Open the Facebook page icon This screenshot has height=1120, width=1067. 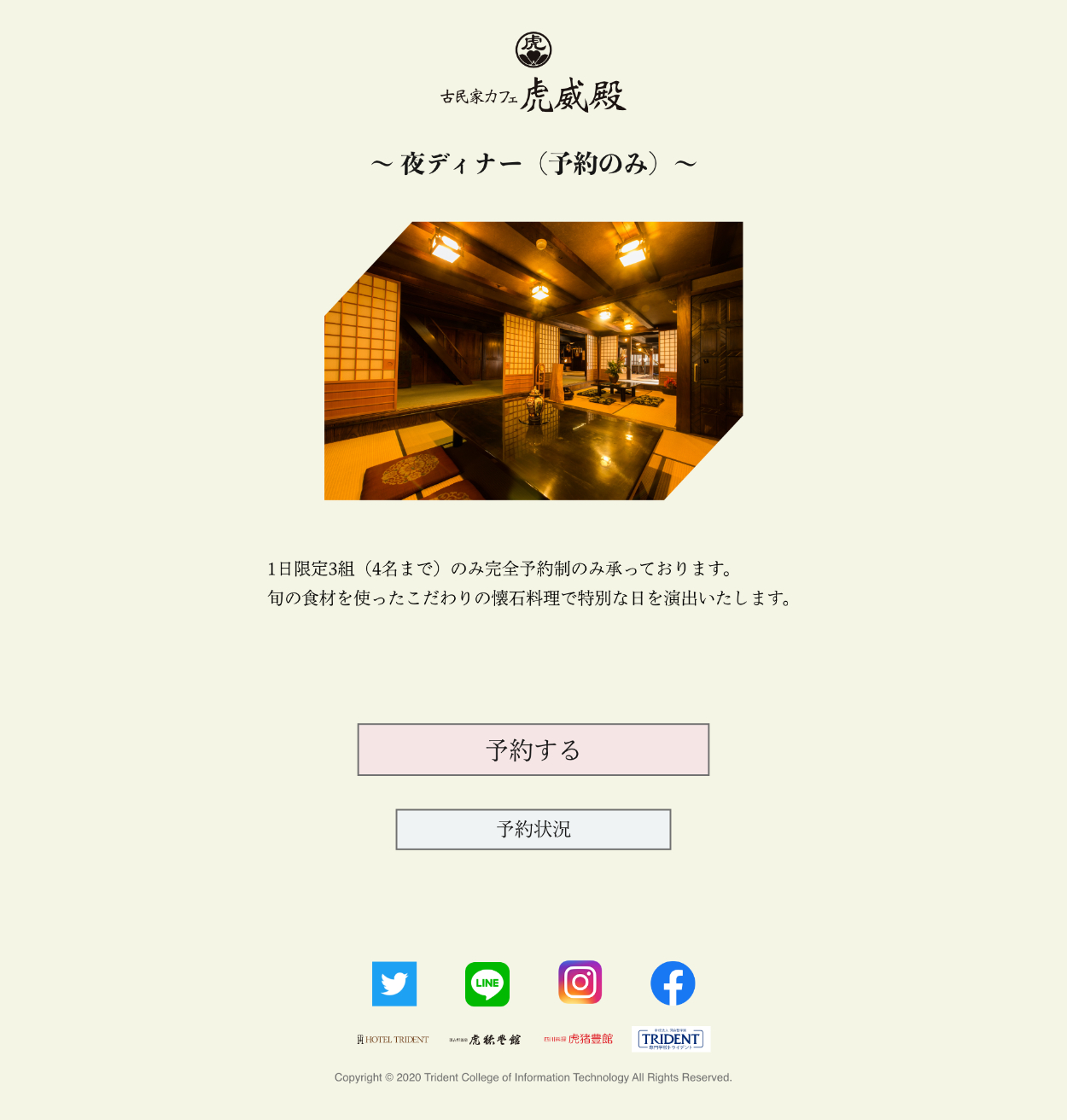tap(673, 983)
